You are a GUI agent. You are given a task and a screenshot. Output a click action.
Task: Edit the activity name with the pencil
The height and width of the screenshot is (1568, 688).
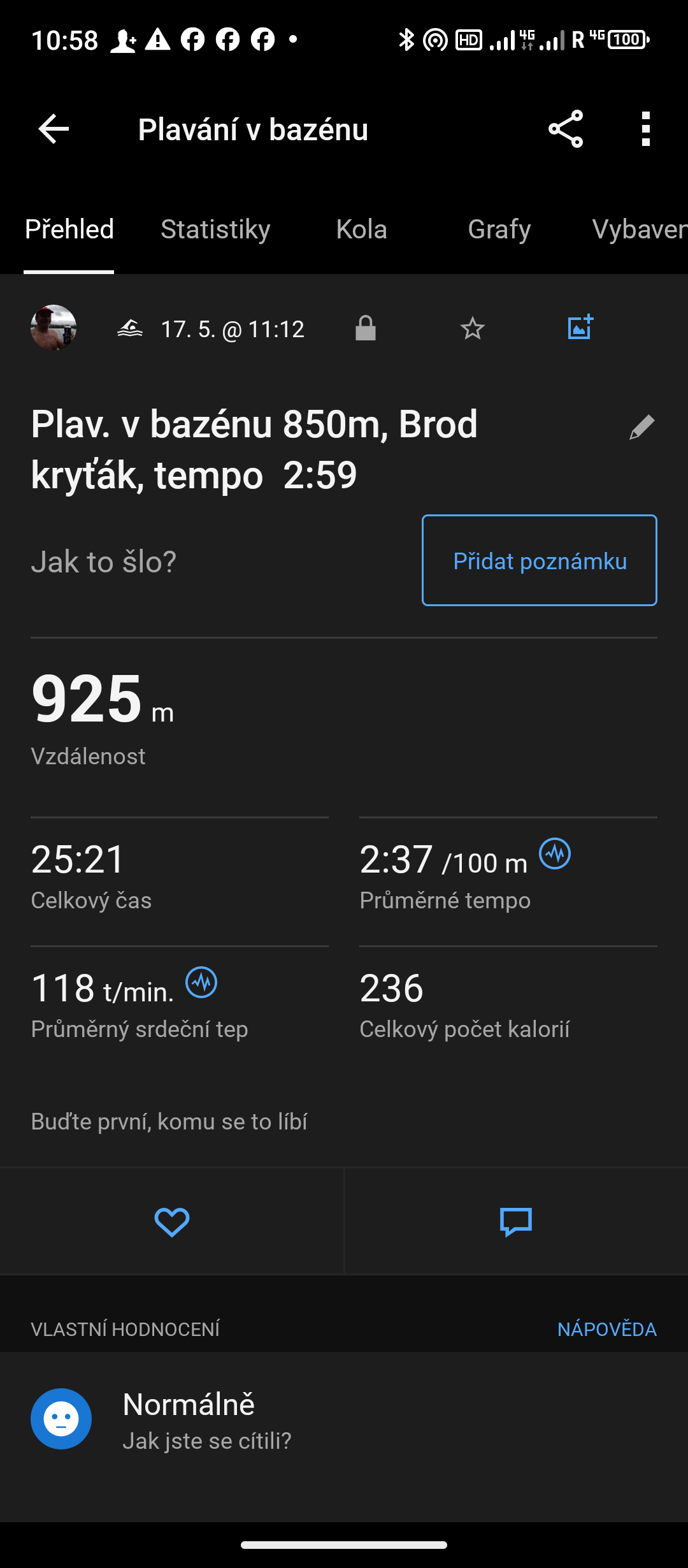coord(641,427)
